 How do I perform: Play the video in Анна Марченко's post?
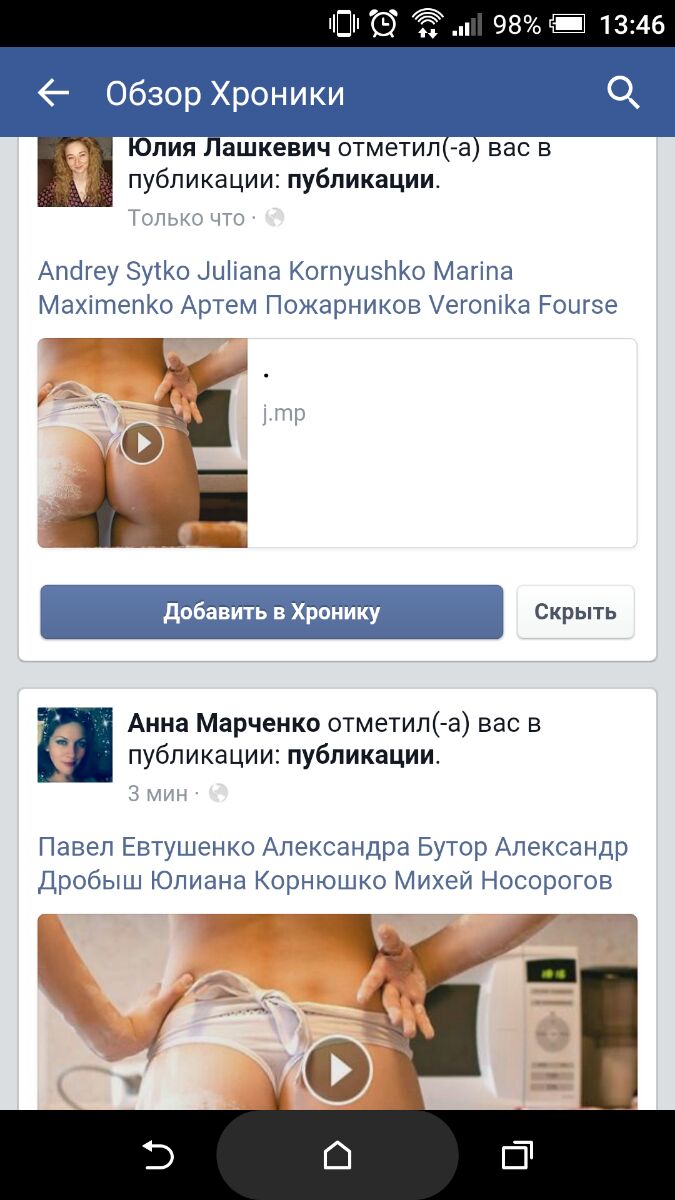point(337,1070)
